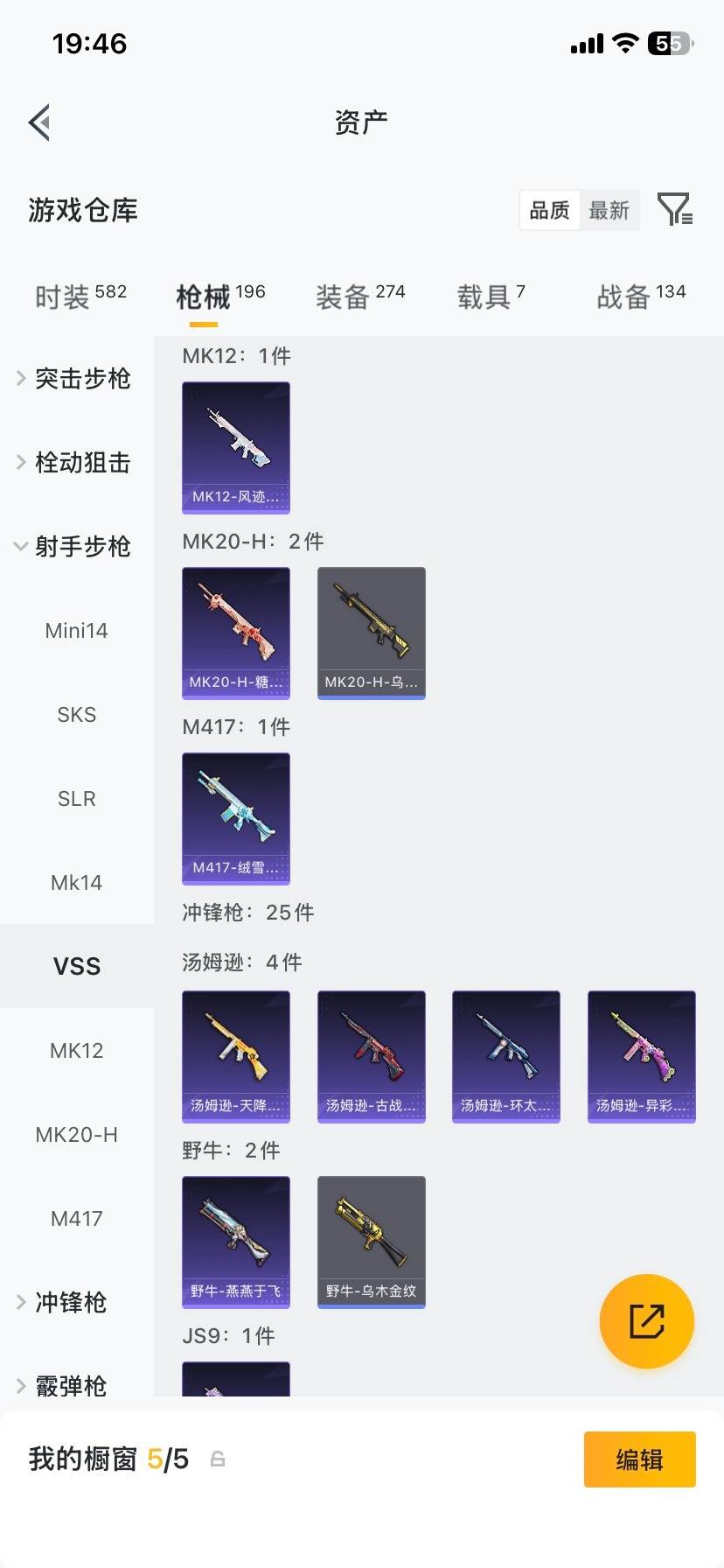Image resolution: width=724 pixels, height=1568 pixels.
Task: Open the filter icon beside 最新
Action: point(674,210)
